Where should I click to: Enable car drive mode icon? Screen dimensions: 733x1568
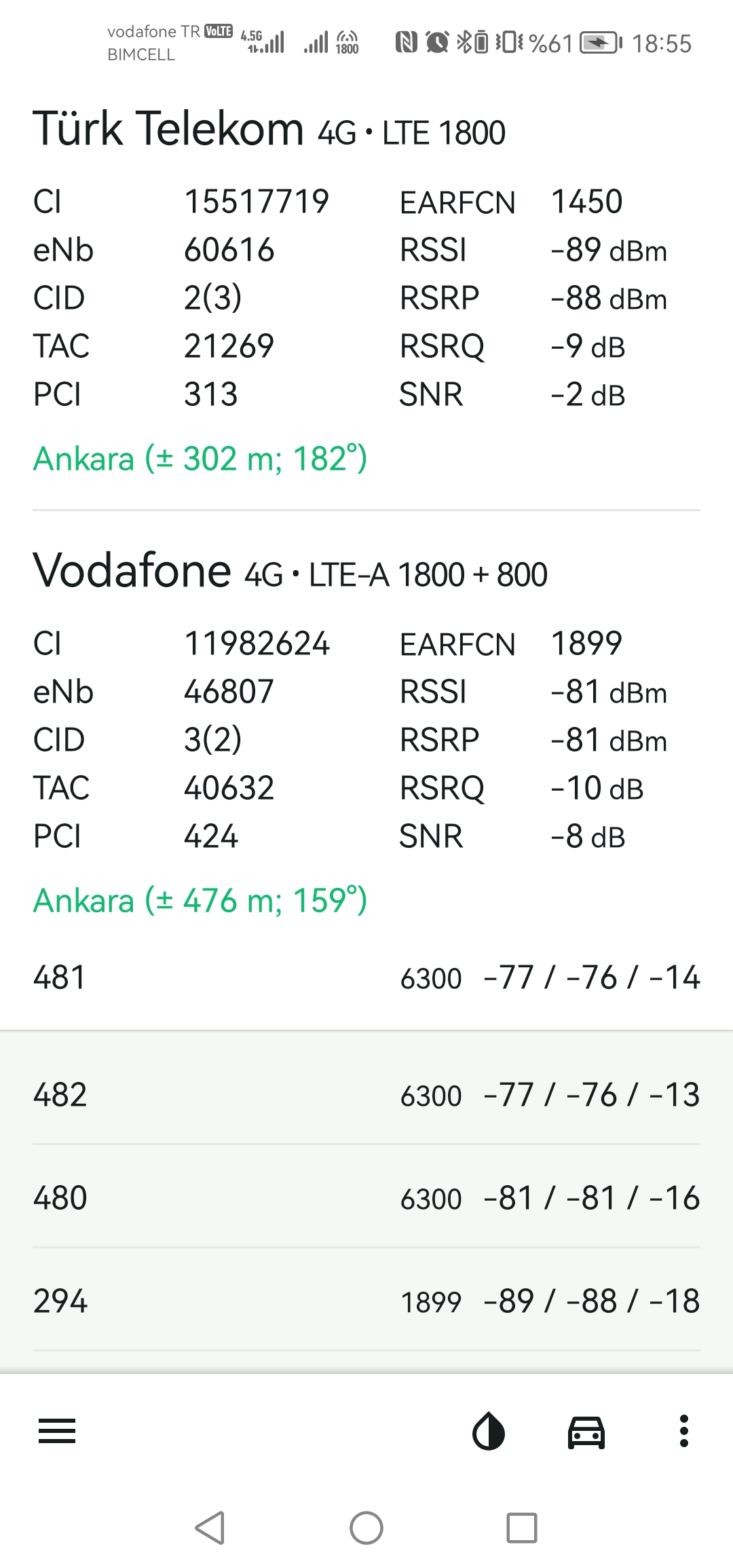pyautogui.click(x=586, y=1432)
